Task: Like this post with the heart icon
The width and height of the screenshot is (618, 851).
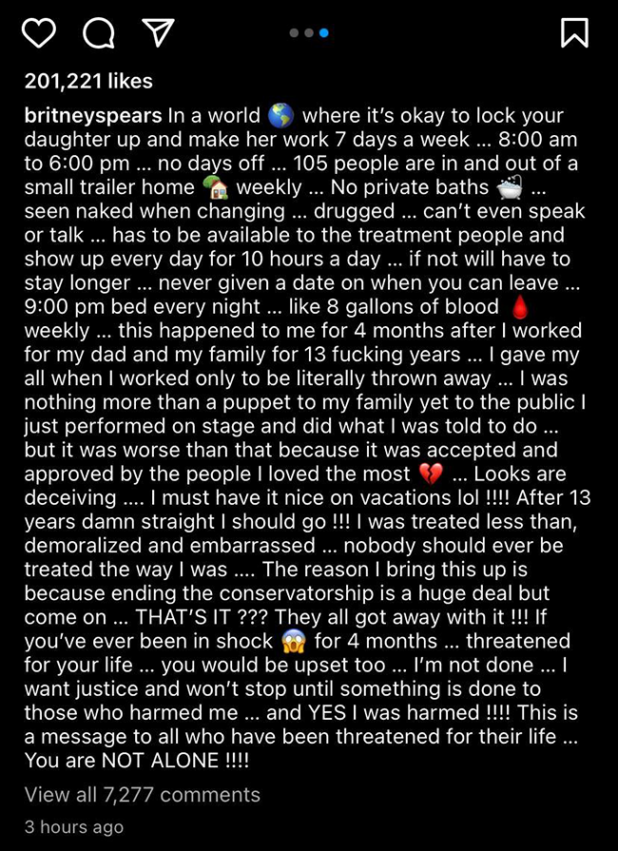Action: (x=39, y=33)
